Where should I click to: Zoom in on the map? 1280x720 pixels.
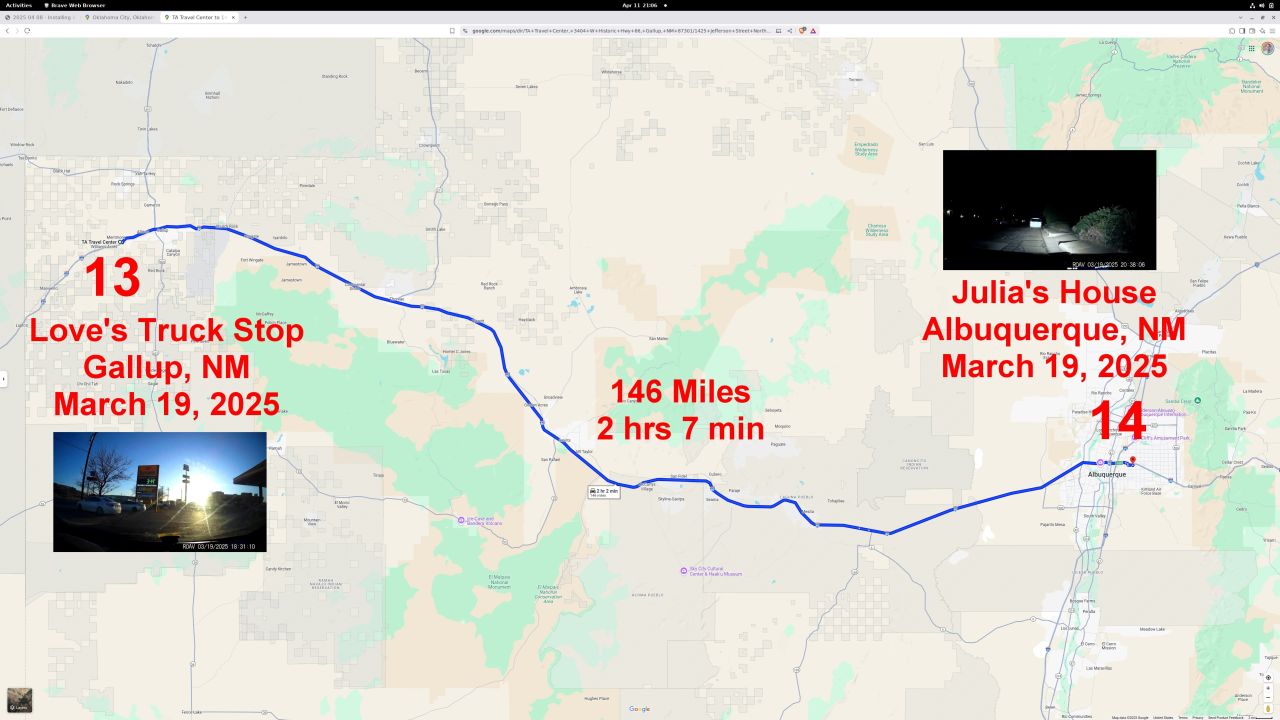click(x=1268, y=688)
